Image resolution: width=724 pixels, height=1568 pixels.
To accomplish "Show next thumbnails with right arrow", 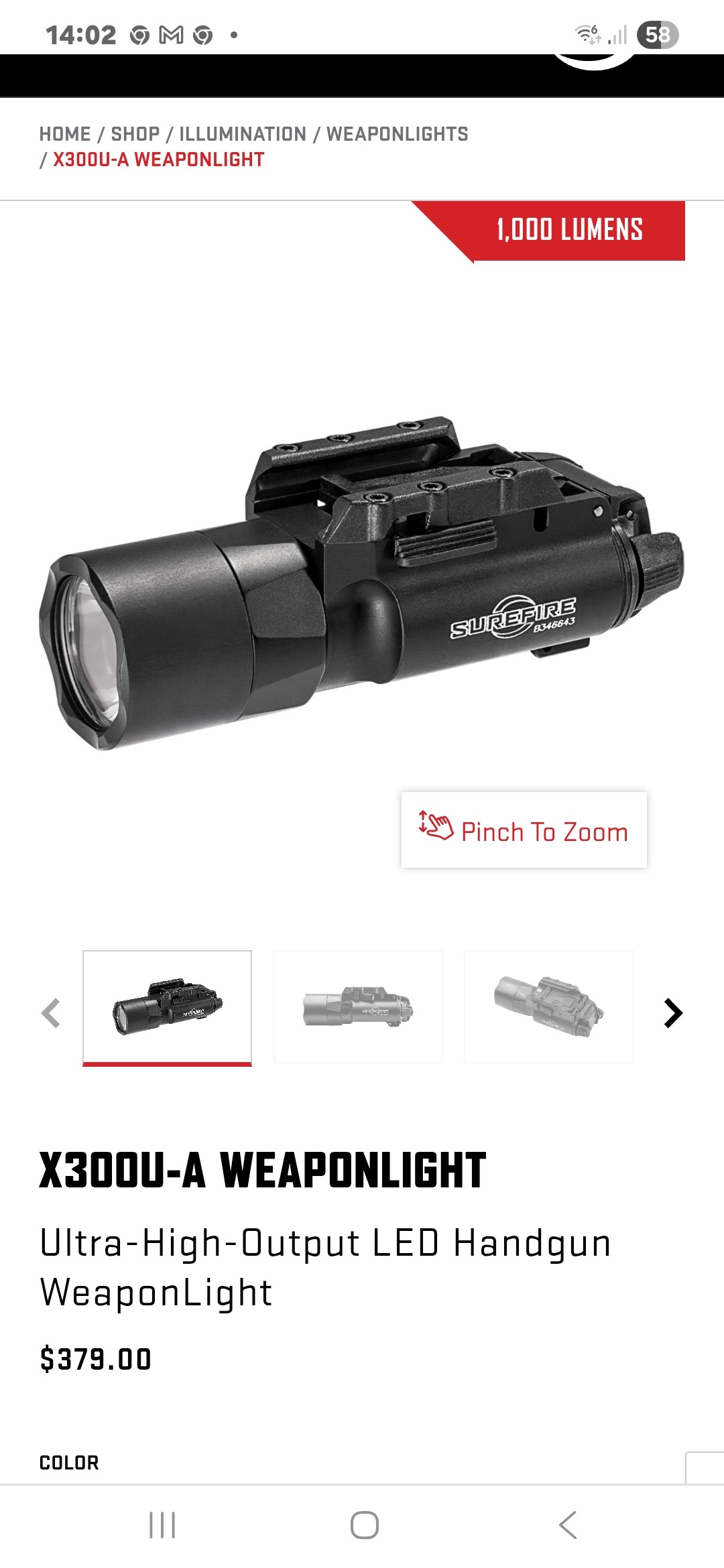I will [x=673, y=1013].
